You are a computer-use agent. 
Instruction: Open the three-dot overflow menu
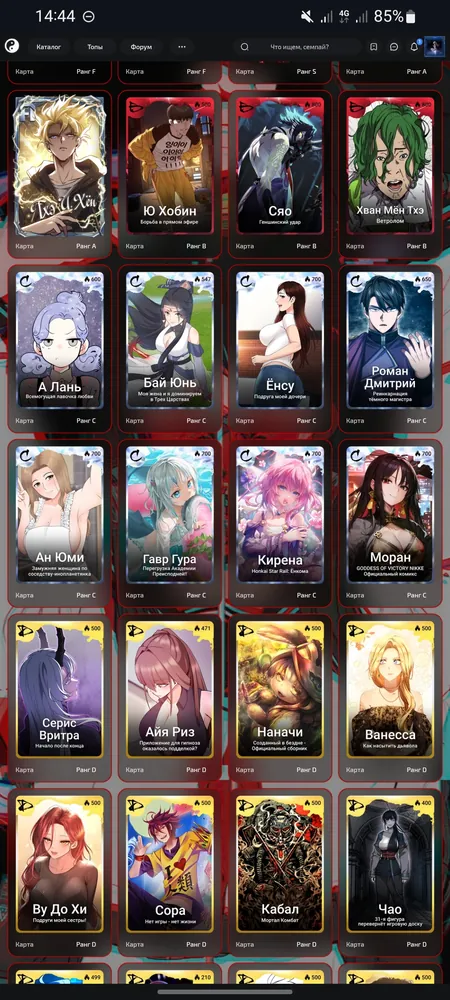[x=182, y=47]
